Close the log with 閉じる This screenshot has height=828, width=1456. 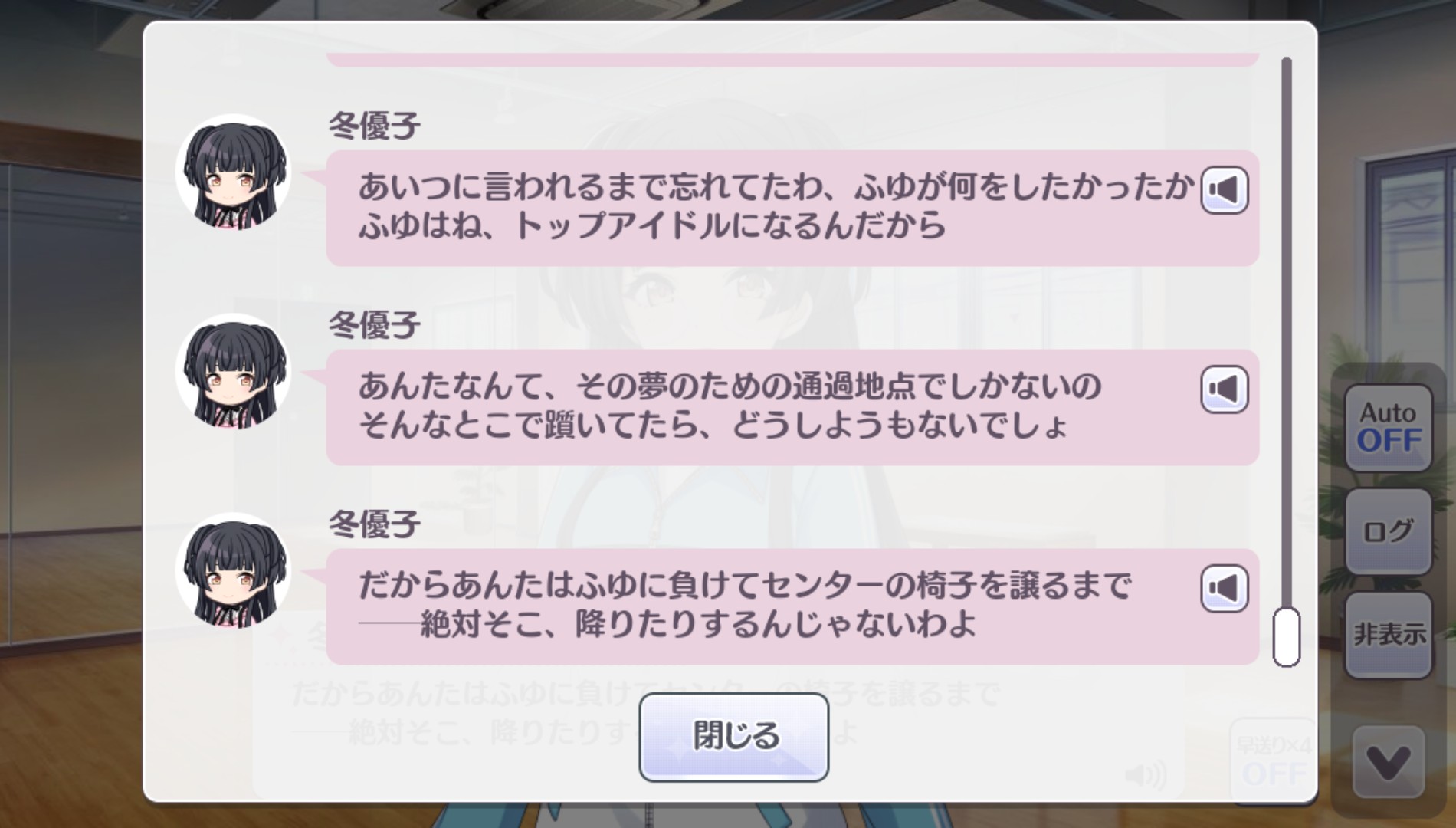click(733, 737)
